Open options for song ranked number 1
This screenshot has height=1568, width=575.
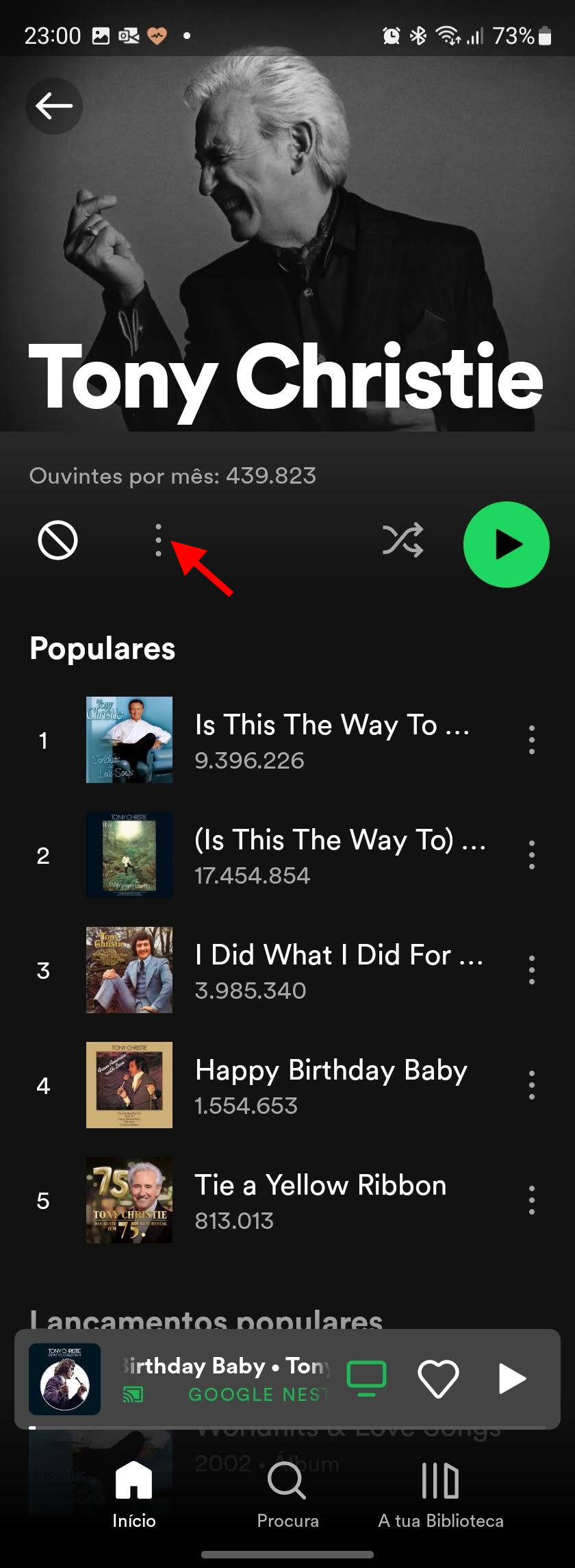pyautogui.click(x=531, y=741)
